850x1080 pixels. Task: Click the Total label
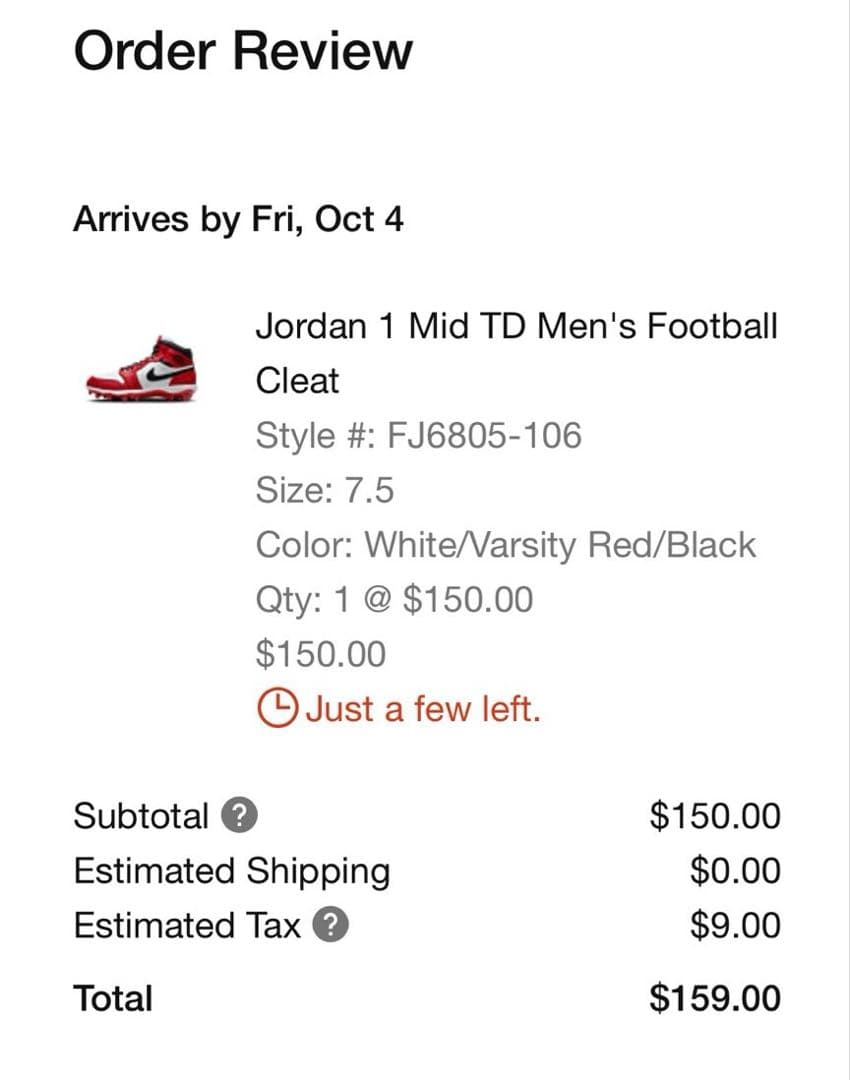pos(111,997)
